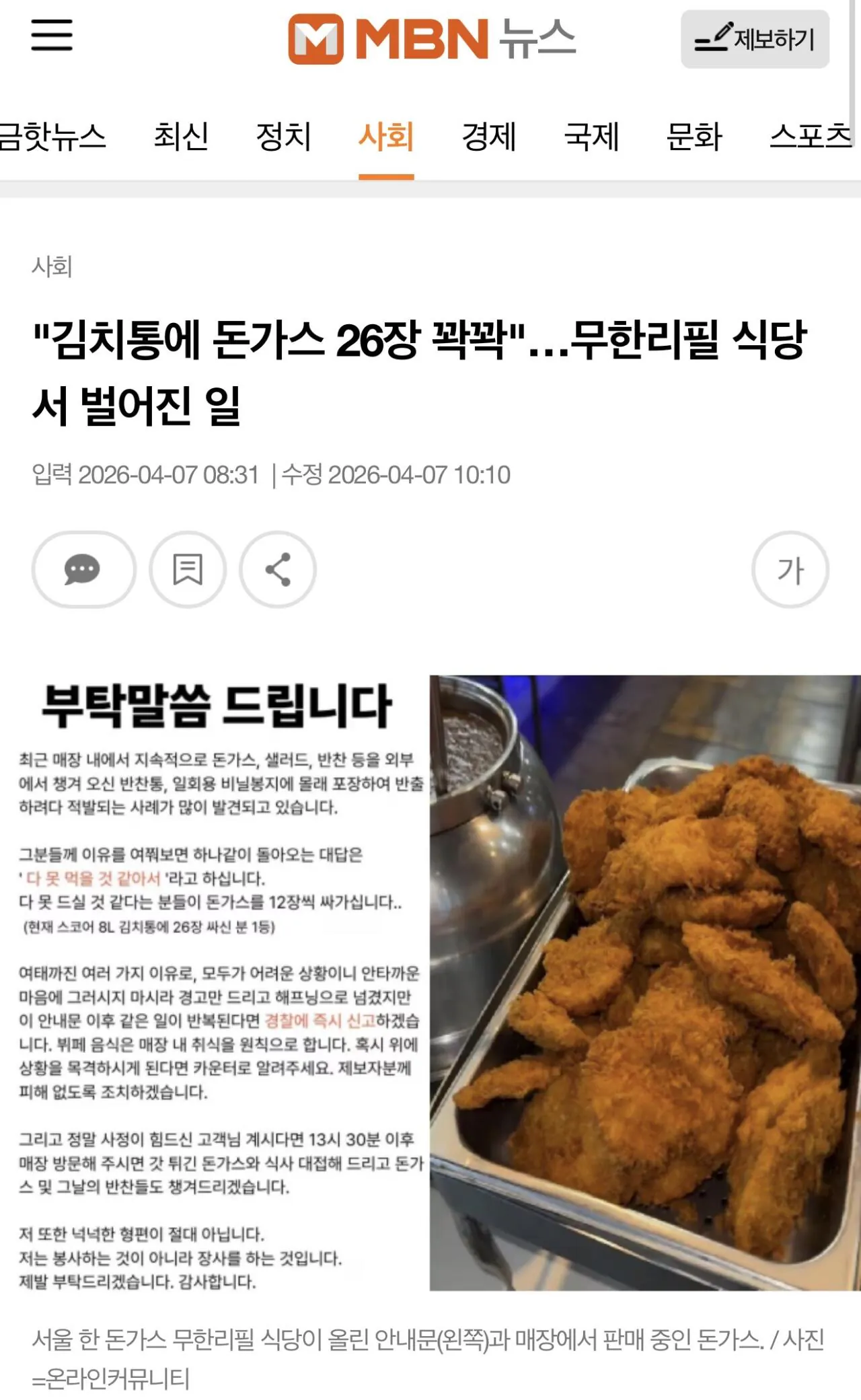Switch to the 국제 tab

click(x=591, y=137)
